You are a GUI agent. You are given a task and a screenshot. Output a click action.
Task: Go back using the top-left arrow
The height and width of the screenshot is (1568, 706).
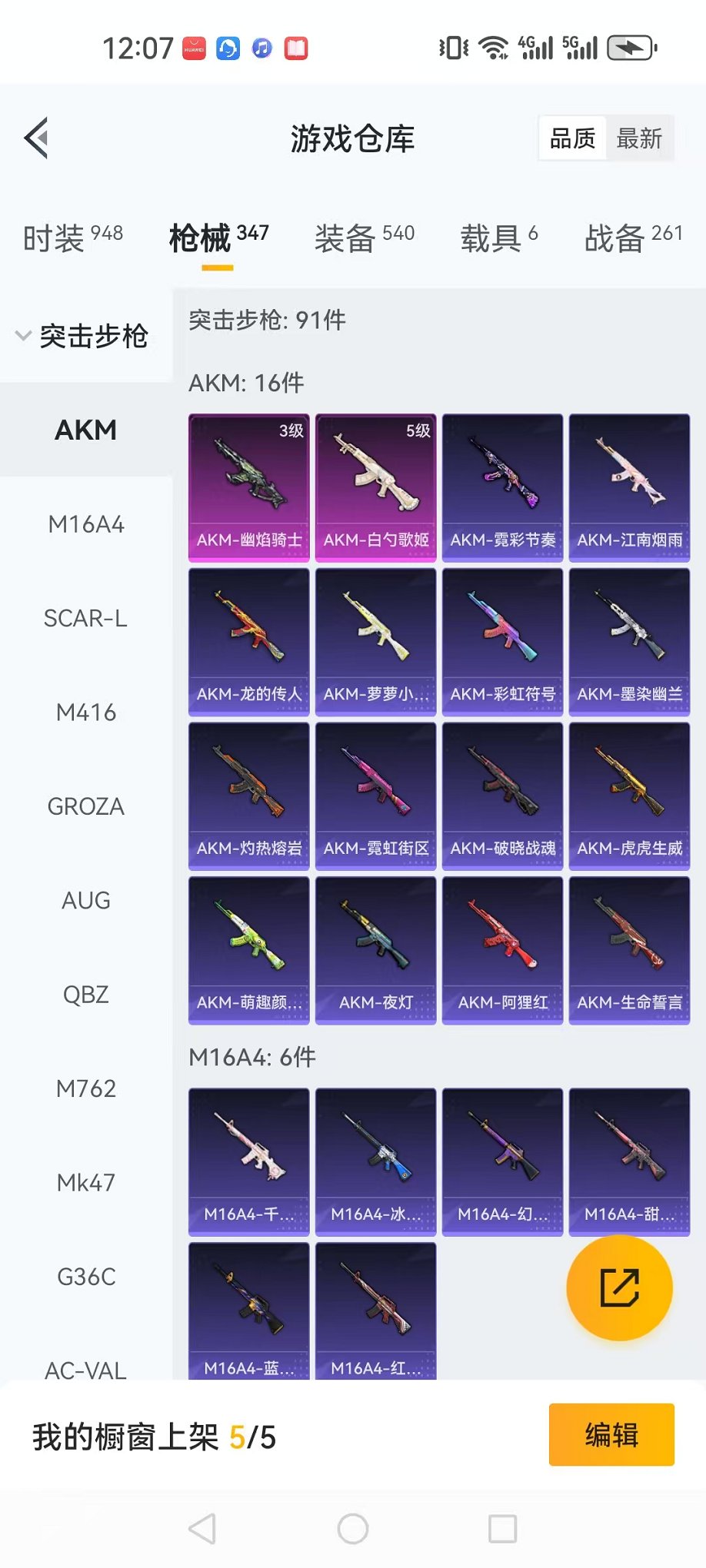(x=37, y=138)
